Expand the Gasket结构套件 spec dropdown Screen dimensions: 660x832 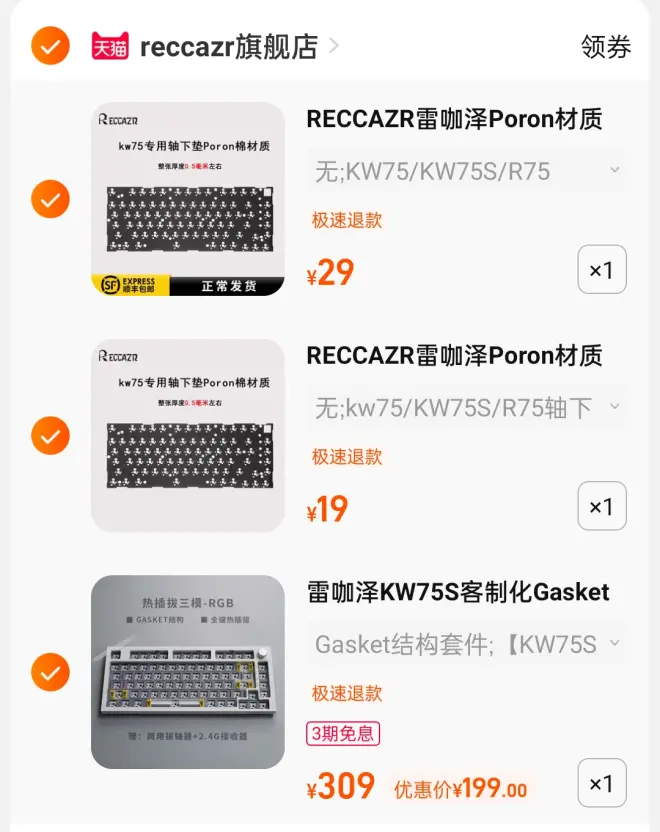[466, 644]
